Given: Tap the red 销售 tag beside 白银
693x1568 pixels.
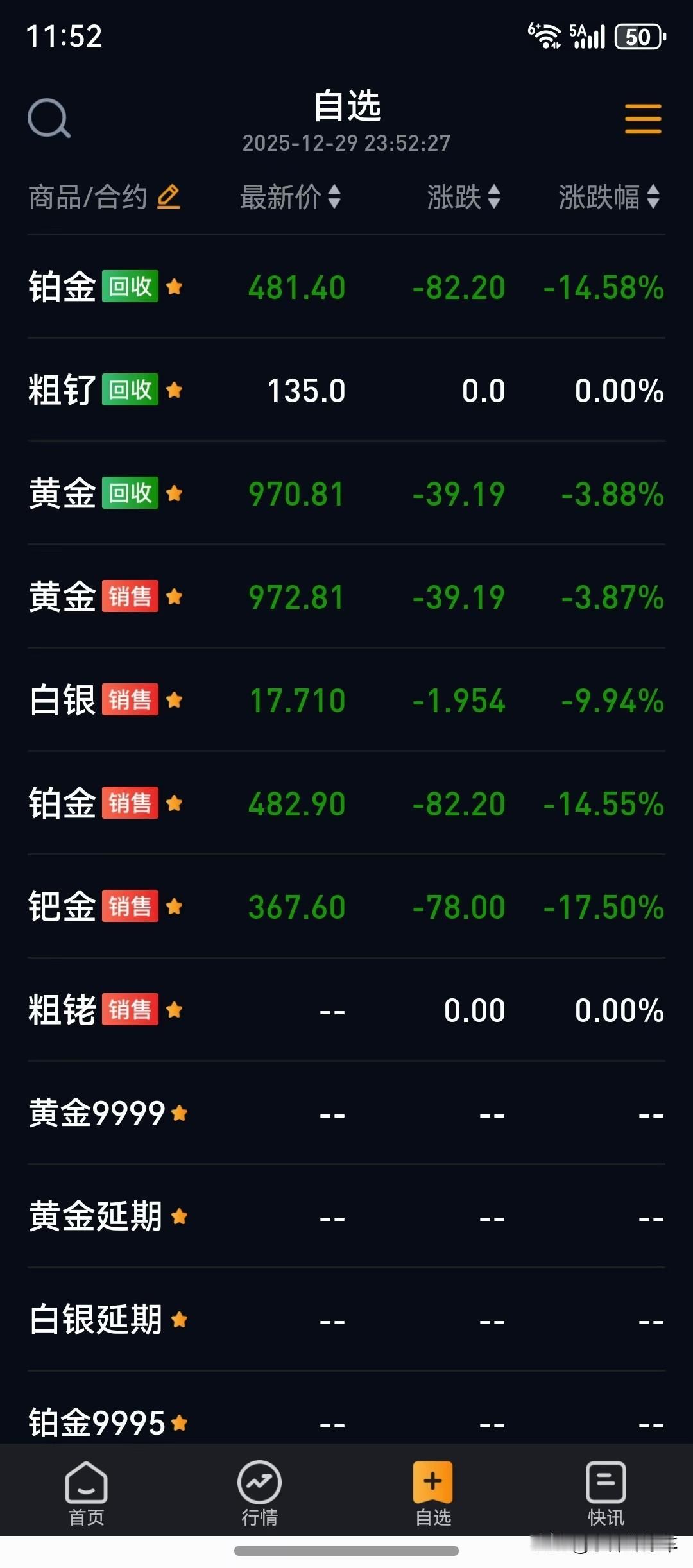Looking at the screenshot, I should 130,700.
